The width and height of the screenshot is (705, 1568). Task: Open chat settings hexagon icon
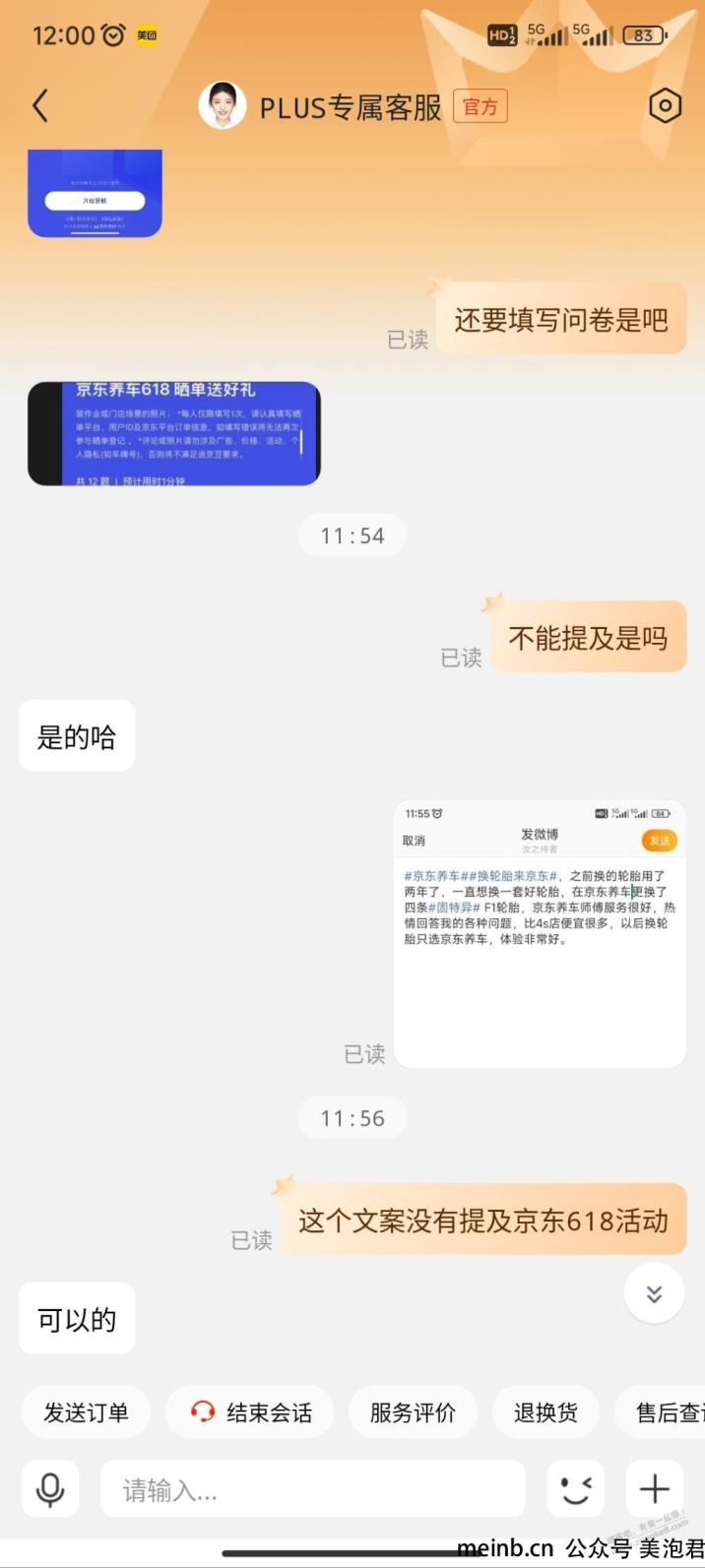[665, 106]
